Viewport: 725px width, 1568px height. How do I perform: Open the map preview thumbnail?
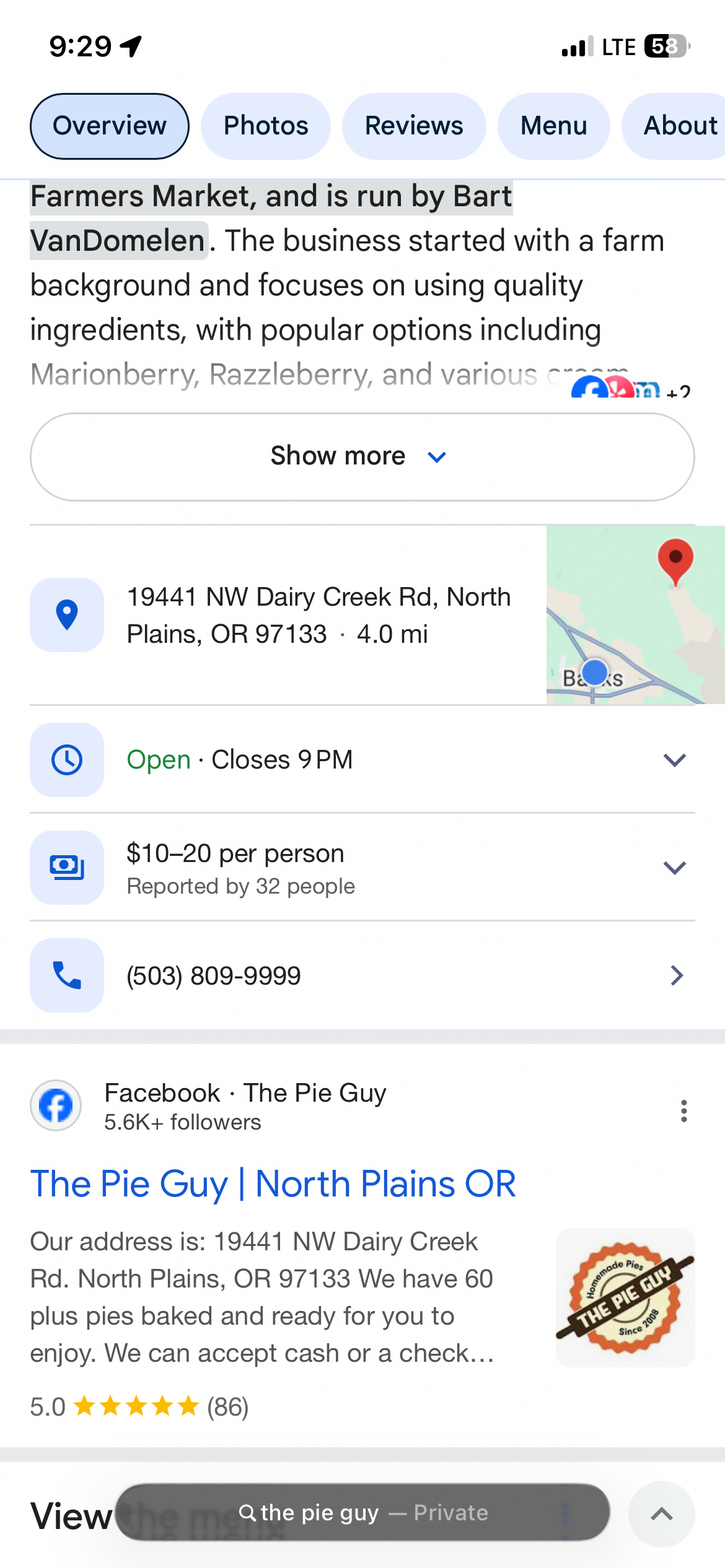click(635, 615)
